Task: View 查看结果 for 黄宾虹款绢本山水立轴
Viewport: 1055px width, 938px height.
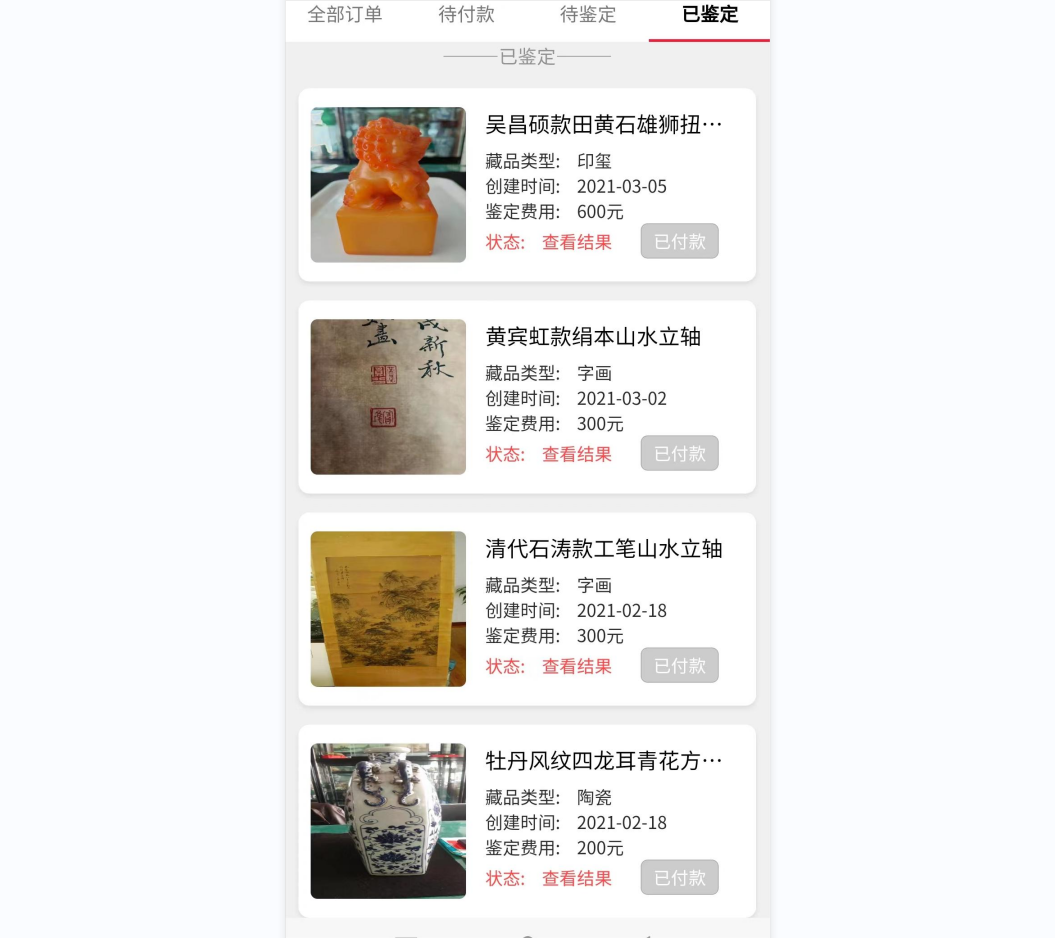Action: point(576,454)
